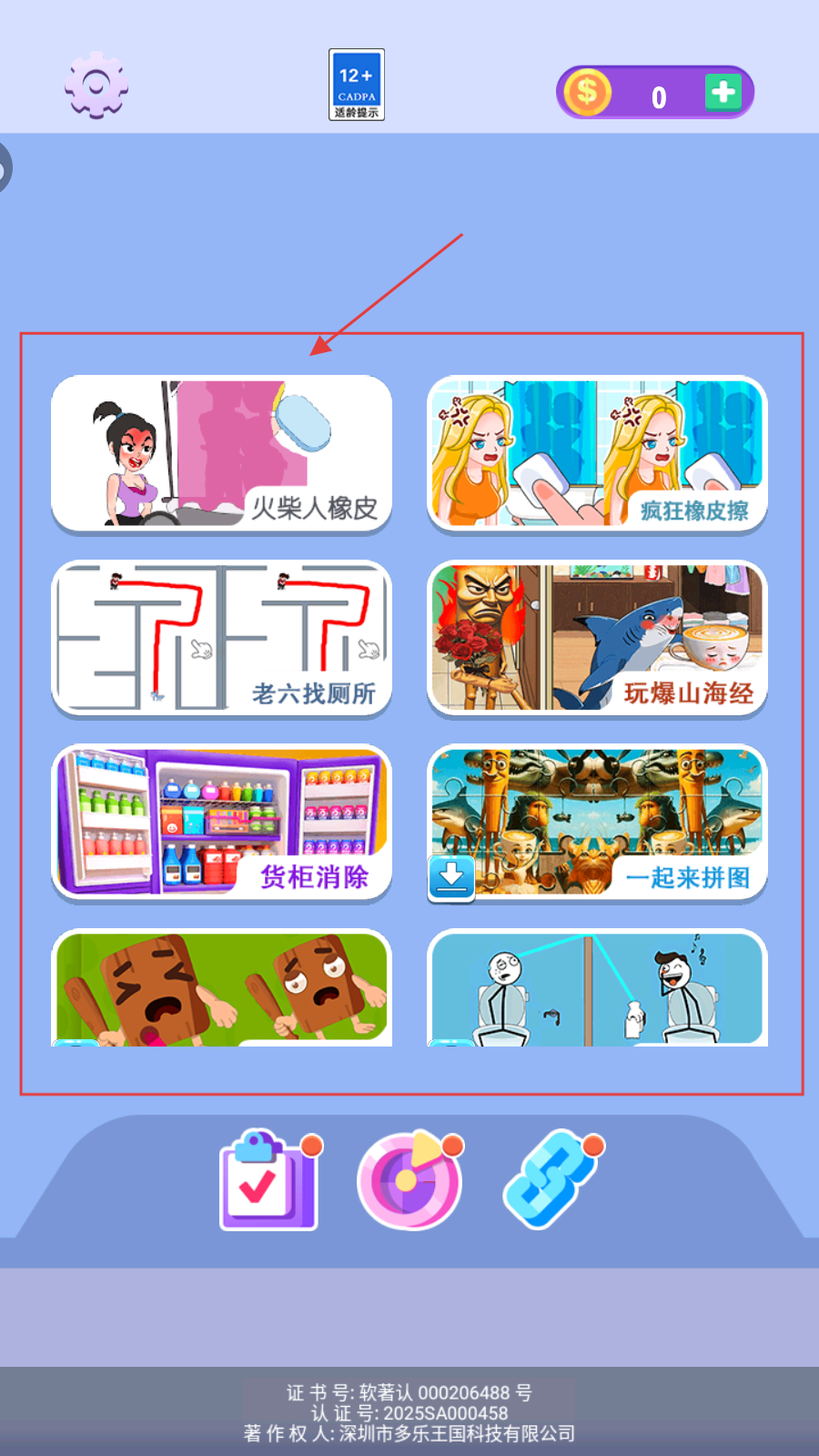The image size is (819, 1456).
Task: Play the 老六找厕所 maze game
Action: click(221, 637)
